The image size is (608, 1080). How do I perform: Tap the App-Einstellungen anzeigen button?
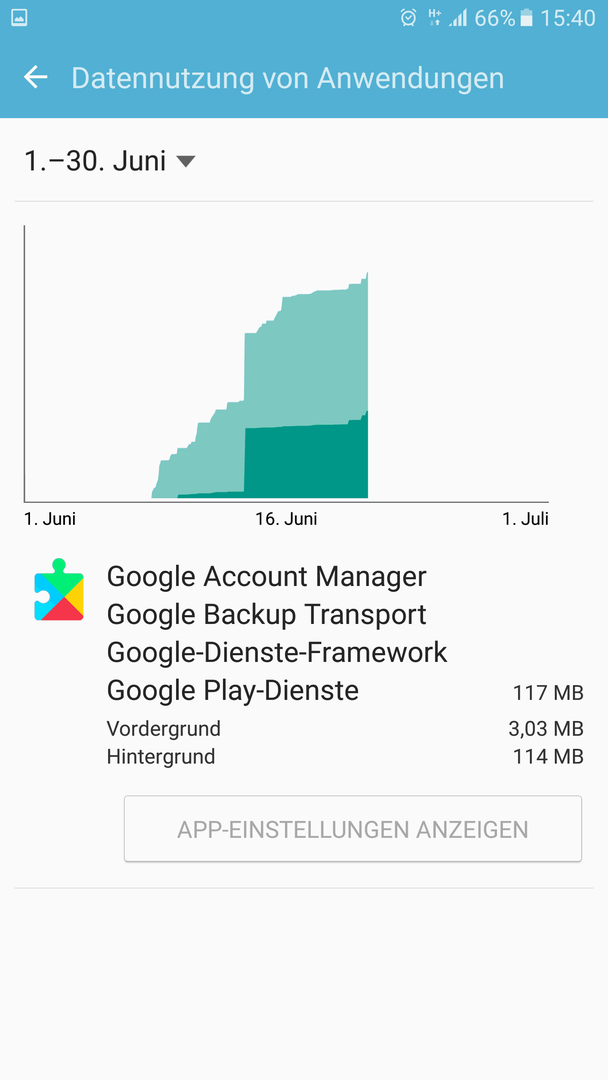coord(353,829)
